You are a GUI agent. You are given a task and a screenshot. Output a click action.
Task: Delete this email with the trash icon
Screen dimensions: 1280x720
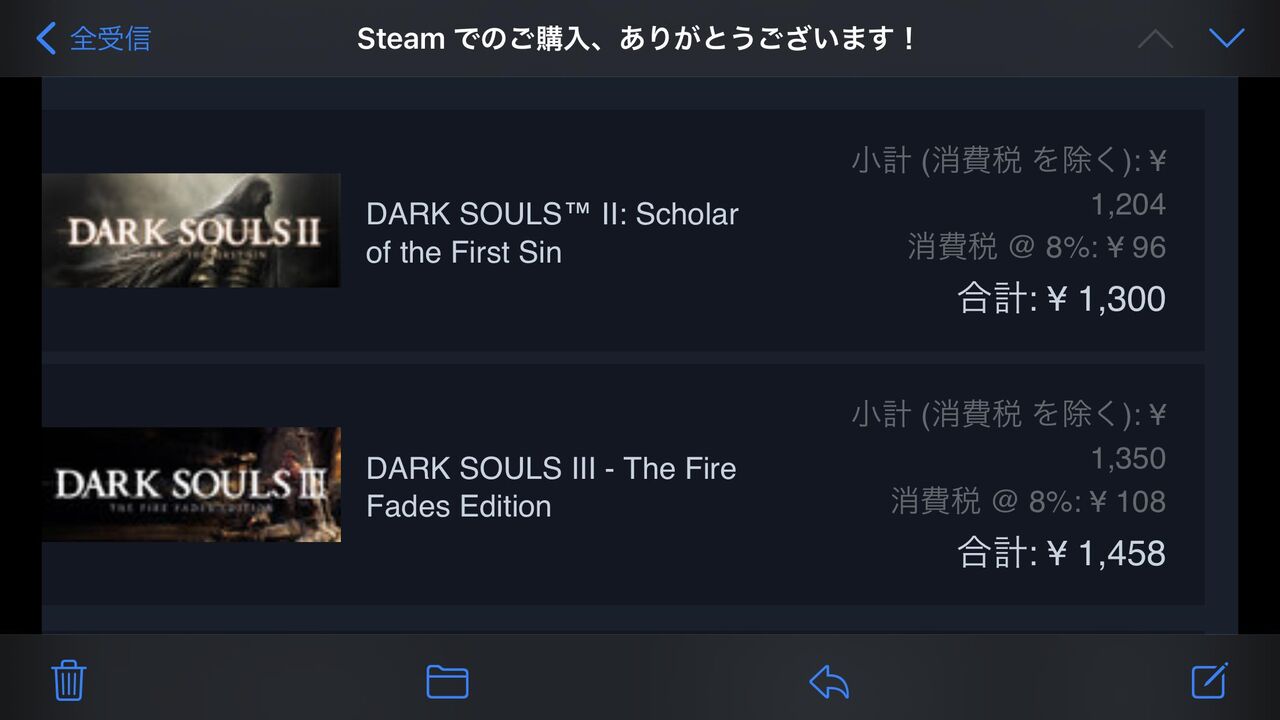click(69, 681)
